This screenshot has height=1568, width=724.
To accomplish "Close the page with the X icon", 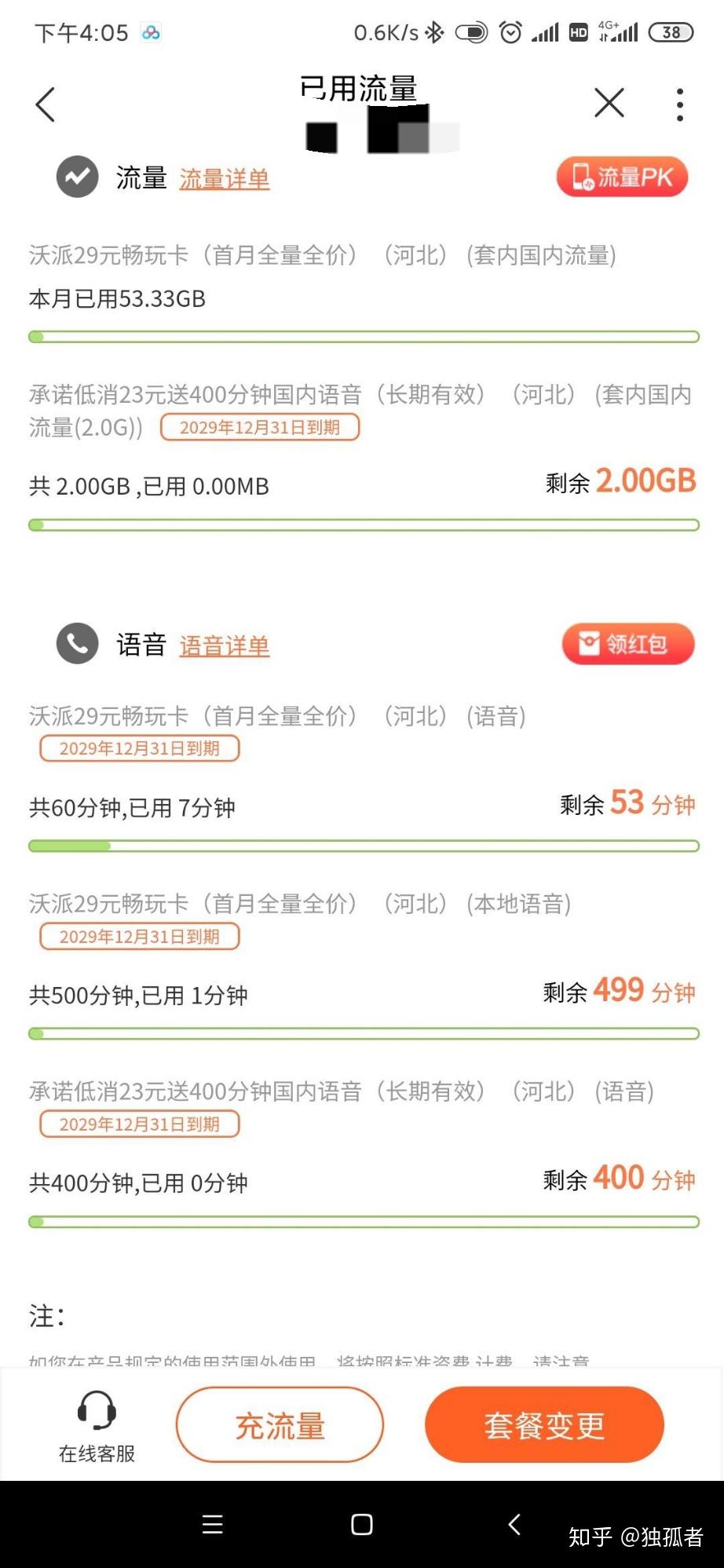I will pos(609,103).
